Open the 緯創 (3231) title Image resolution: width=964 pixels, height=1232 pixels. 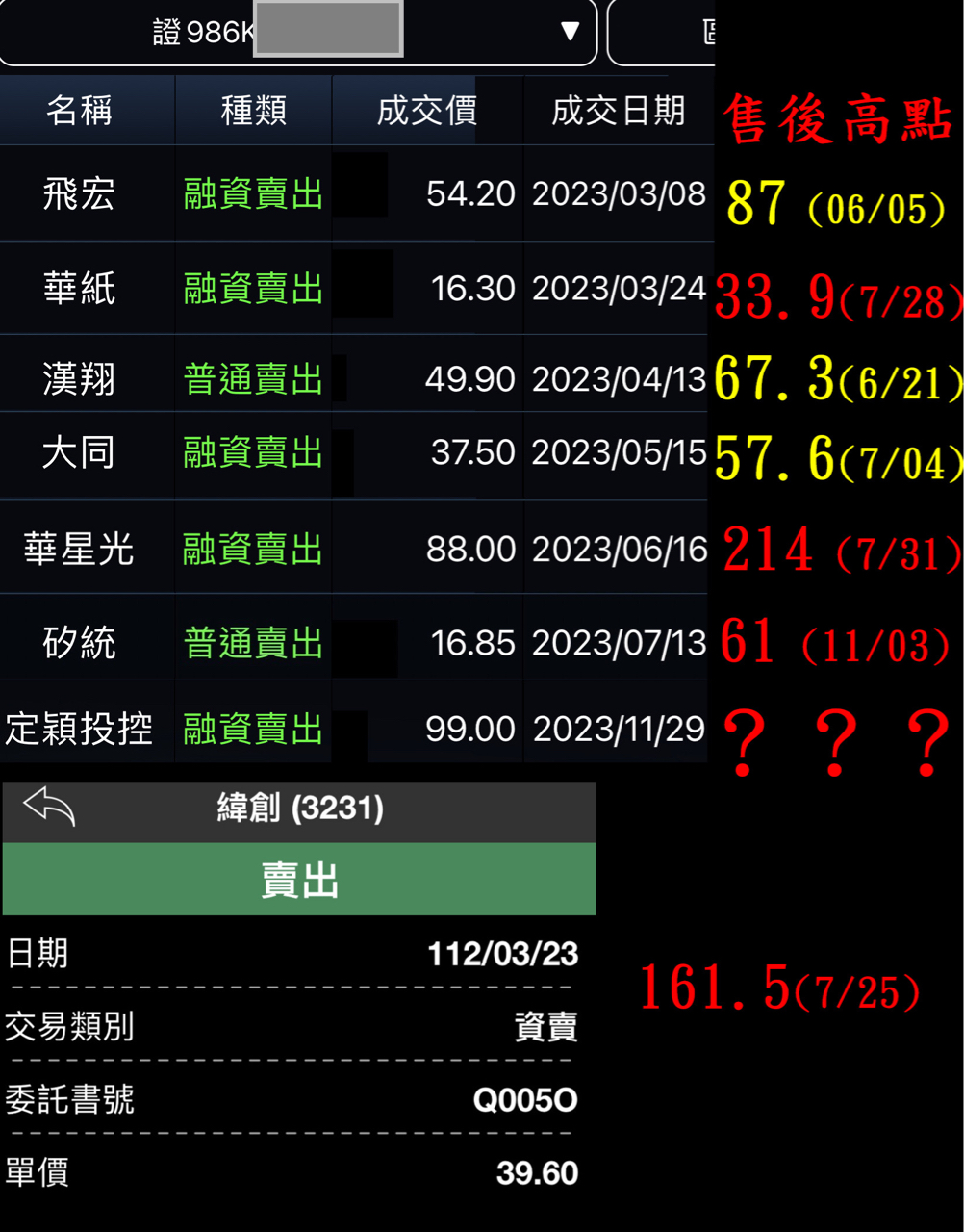[x=298, y=808]
